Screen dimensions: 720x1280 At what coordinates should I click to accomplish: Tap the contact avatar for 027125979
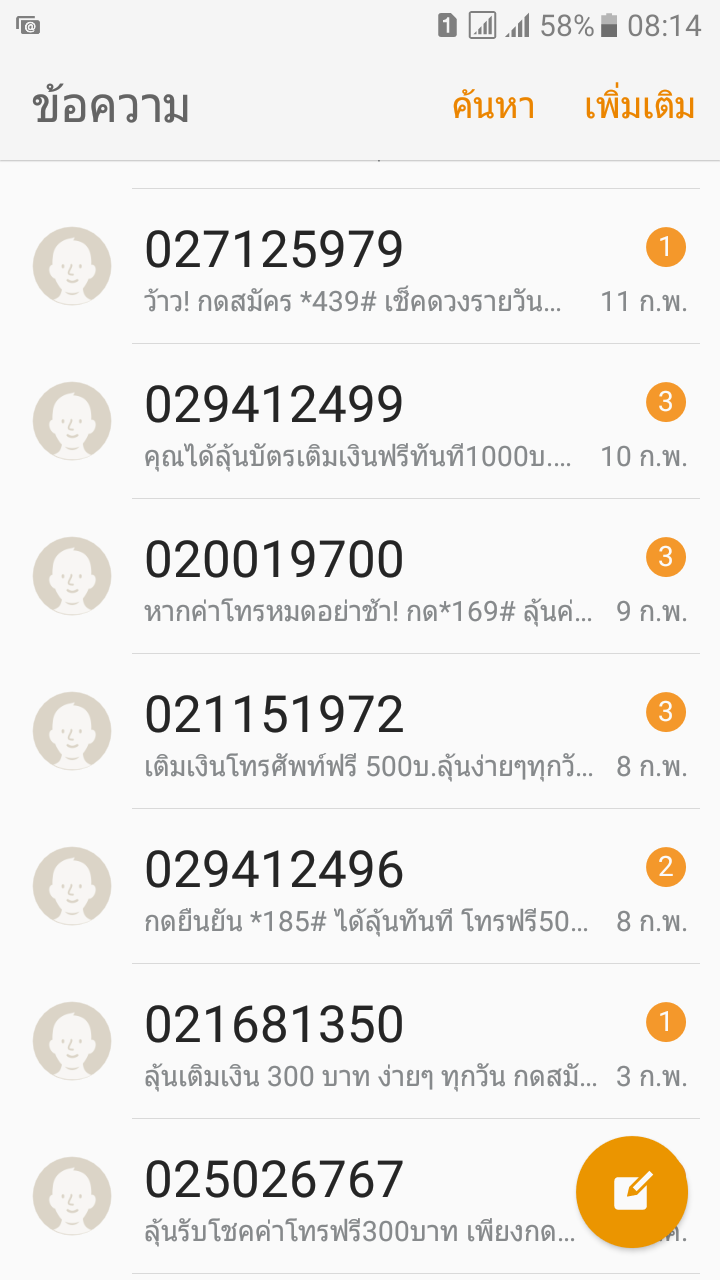coord(72,266)
